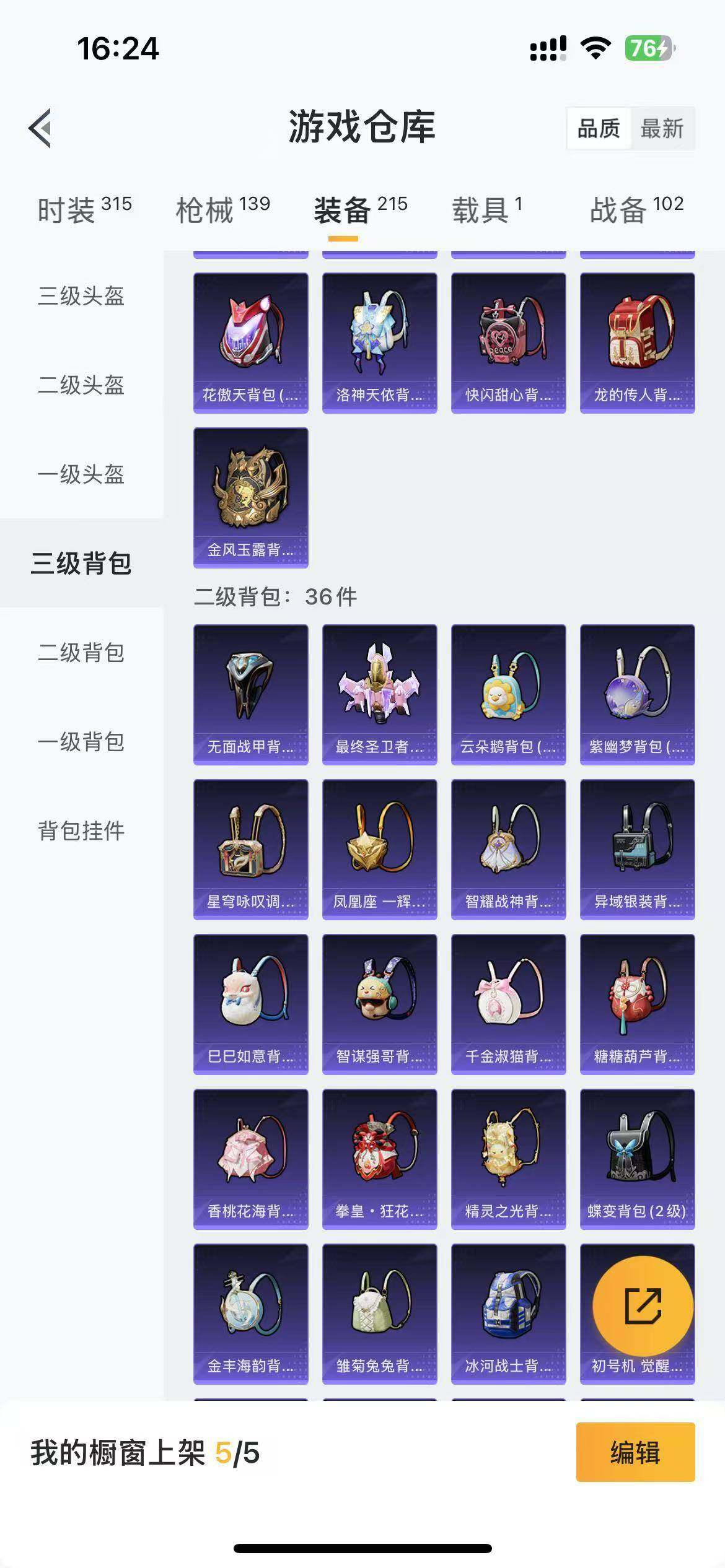Sort items by 品质
The image size is (725, 1568).
point(599,129)
